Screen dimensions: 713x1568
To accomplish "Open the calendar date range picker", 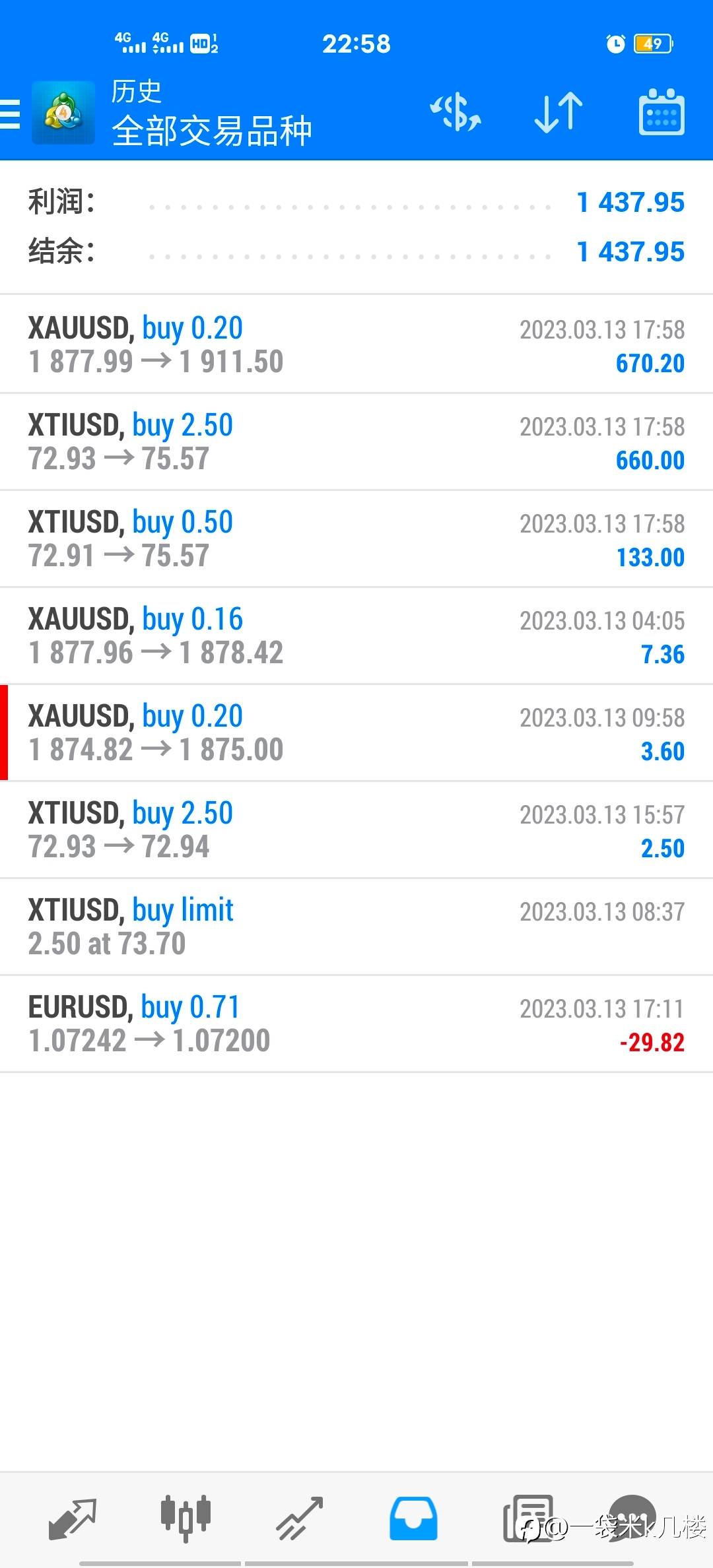I will [661, 112].
